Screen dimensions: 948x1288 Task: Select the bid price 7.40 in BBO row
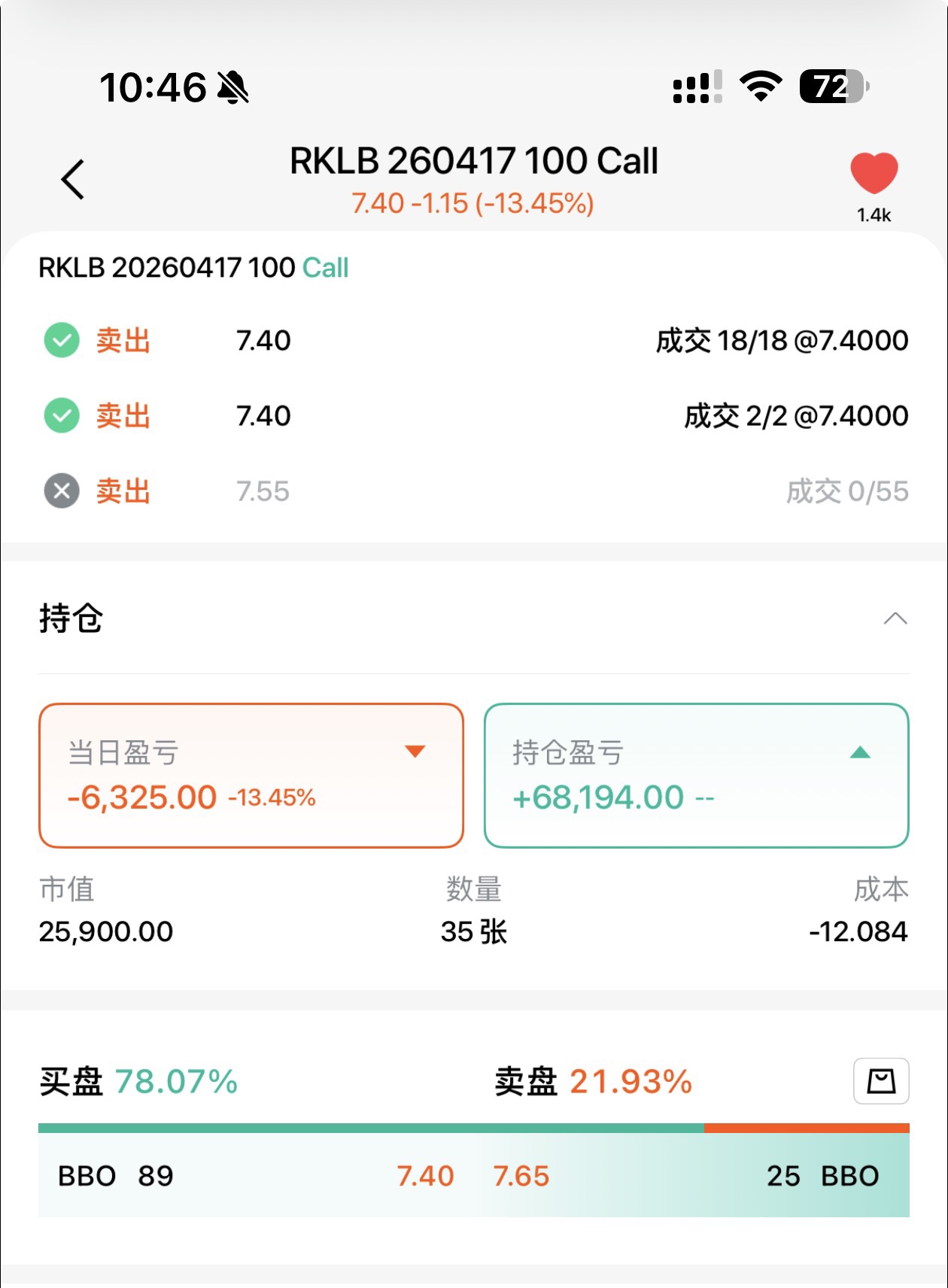click(425, 1176)
